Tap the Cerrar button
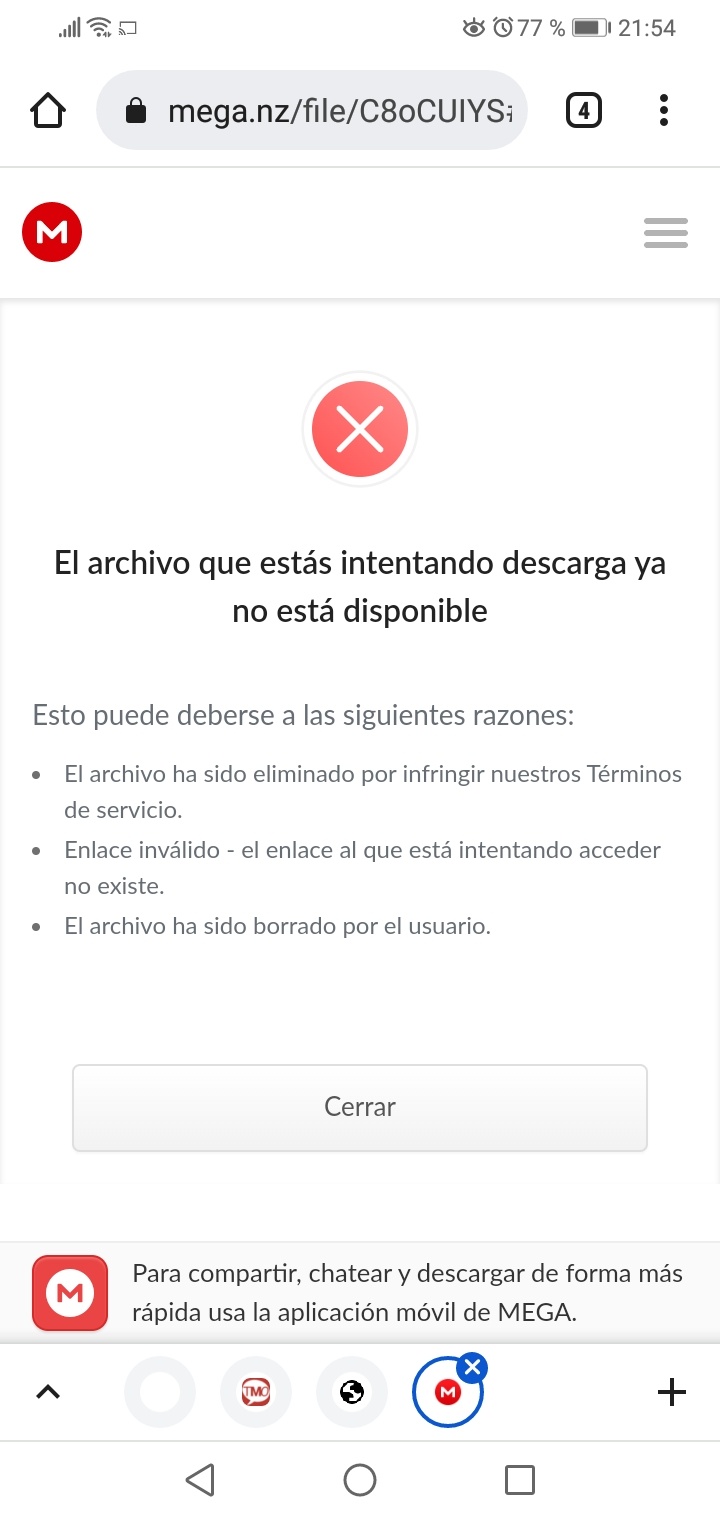720x1520 pixels. coord(360,1107)
